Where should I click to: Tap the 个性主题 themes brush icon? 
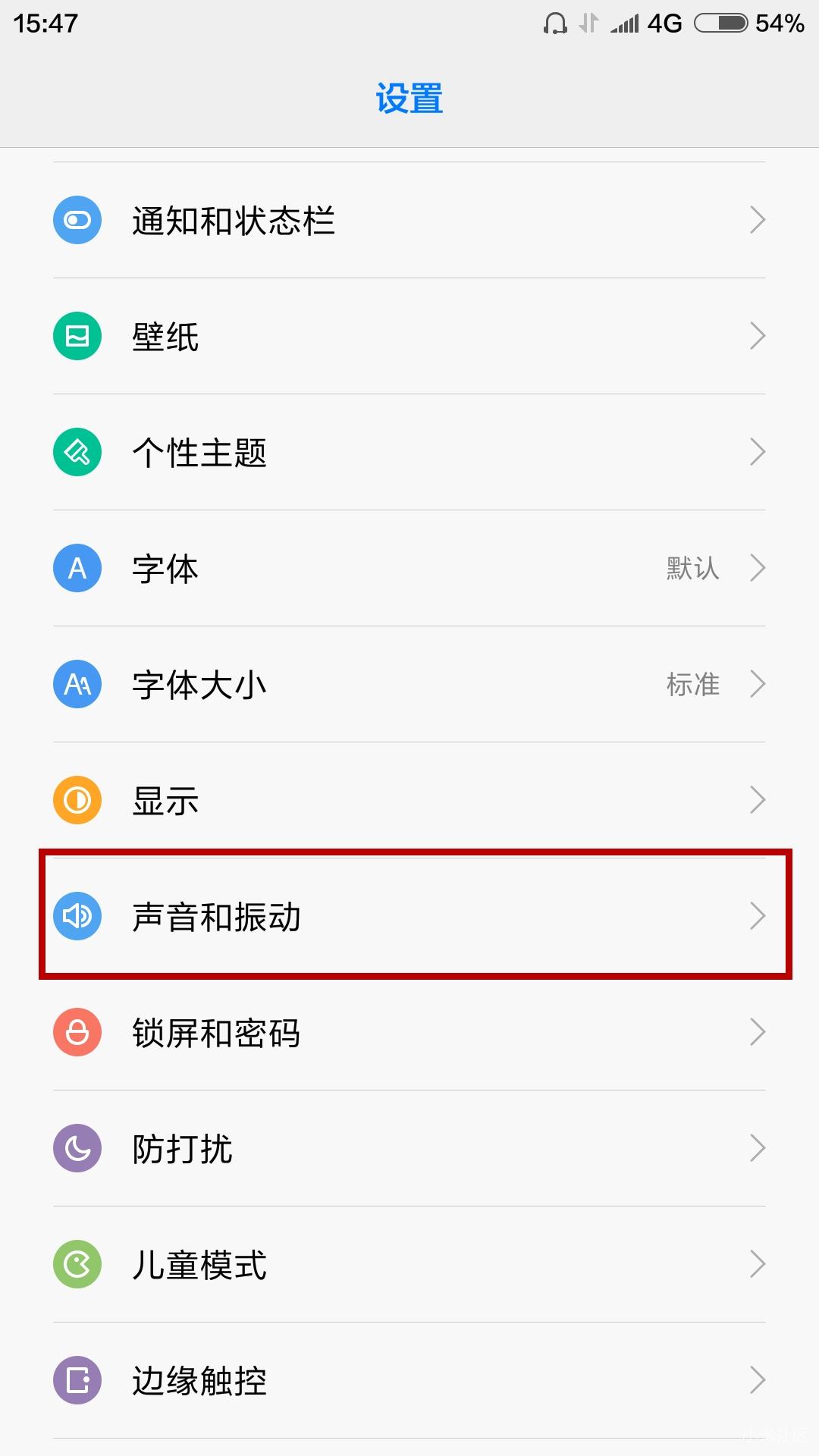click(76, 451)
